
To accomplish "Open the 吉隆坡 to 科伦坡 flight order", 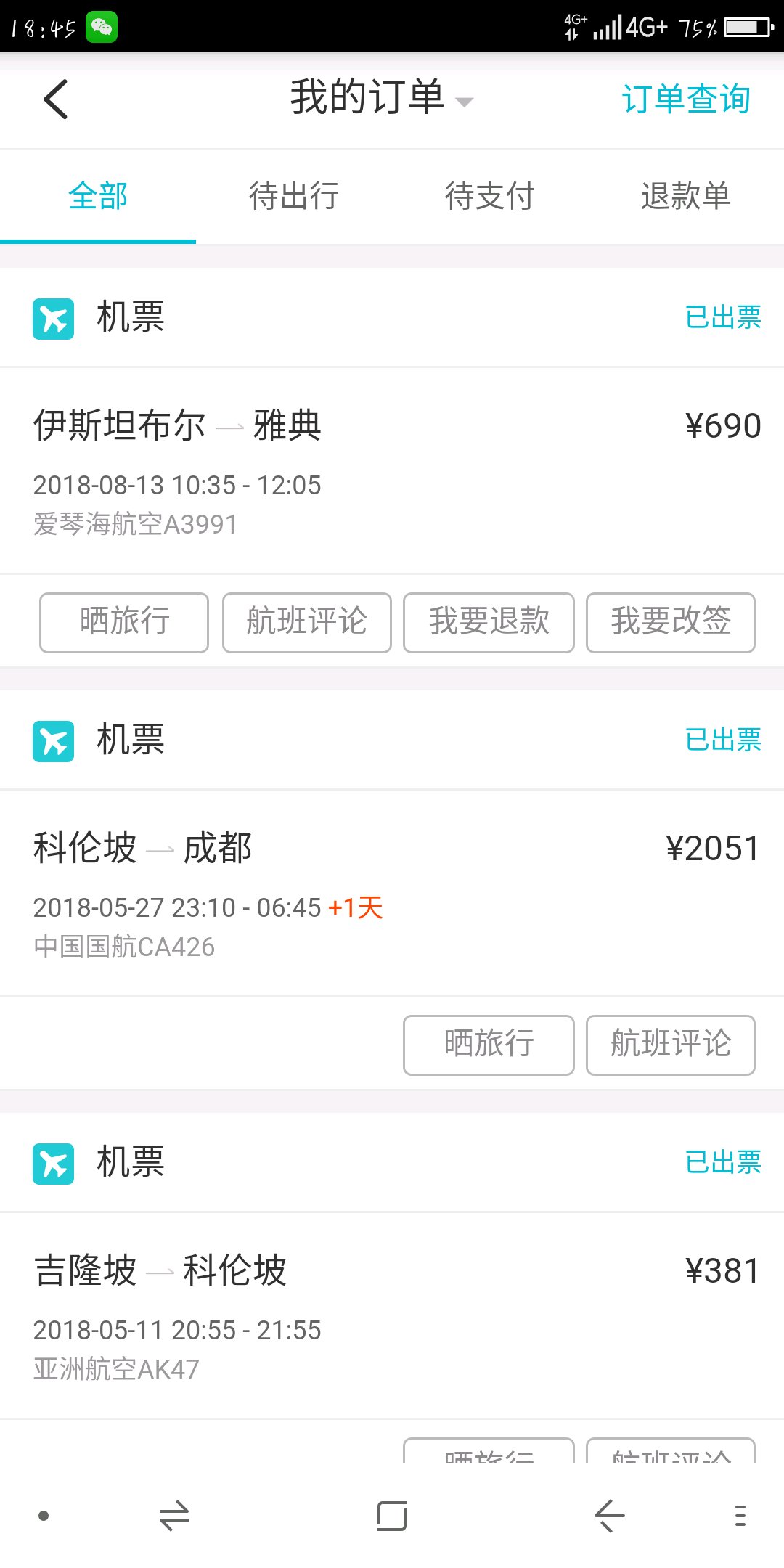I will [392, 1314].
